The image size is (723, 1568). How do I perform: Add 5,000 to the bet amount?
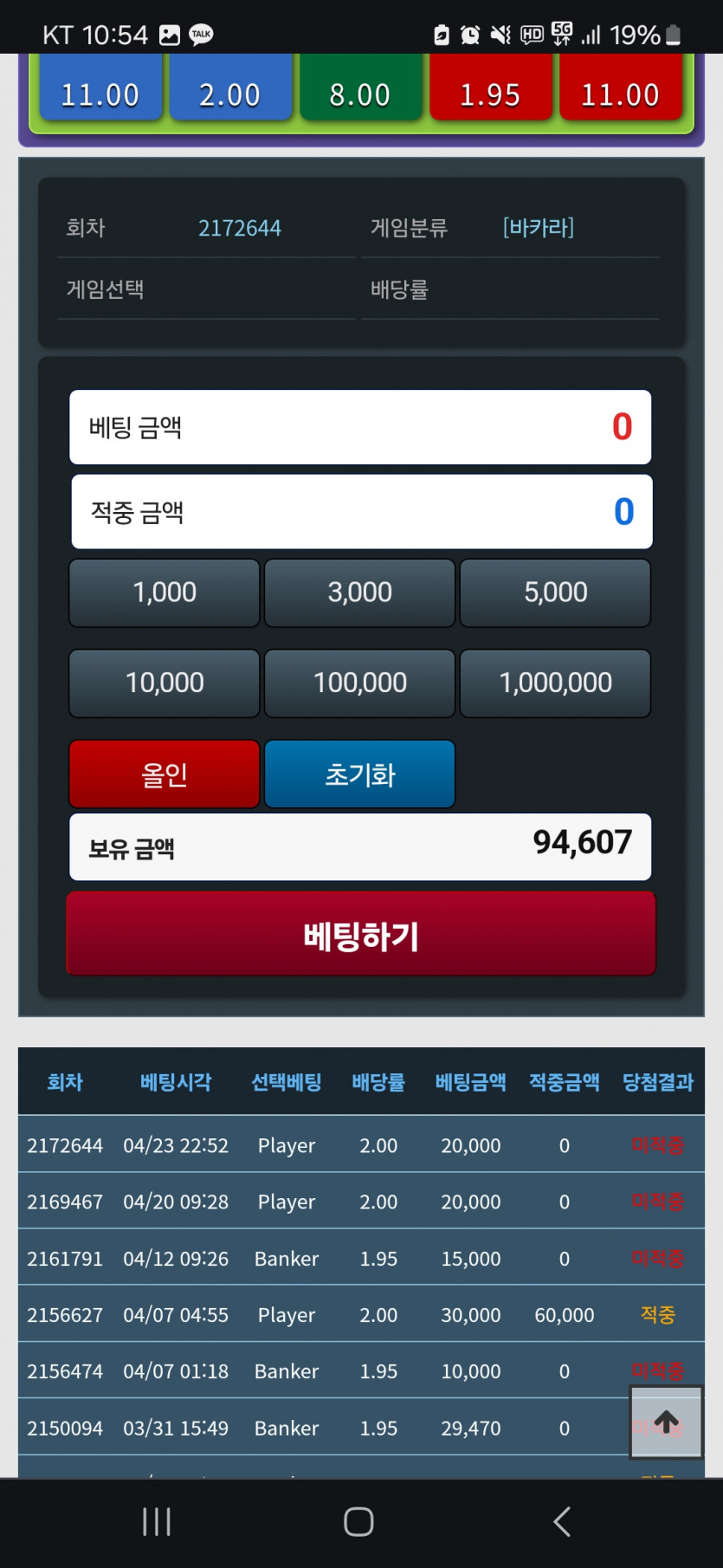(555, 593)
